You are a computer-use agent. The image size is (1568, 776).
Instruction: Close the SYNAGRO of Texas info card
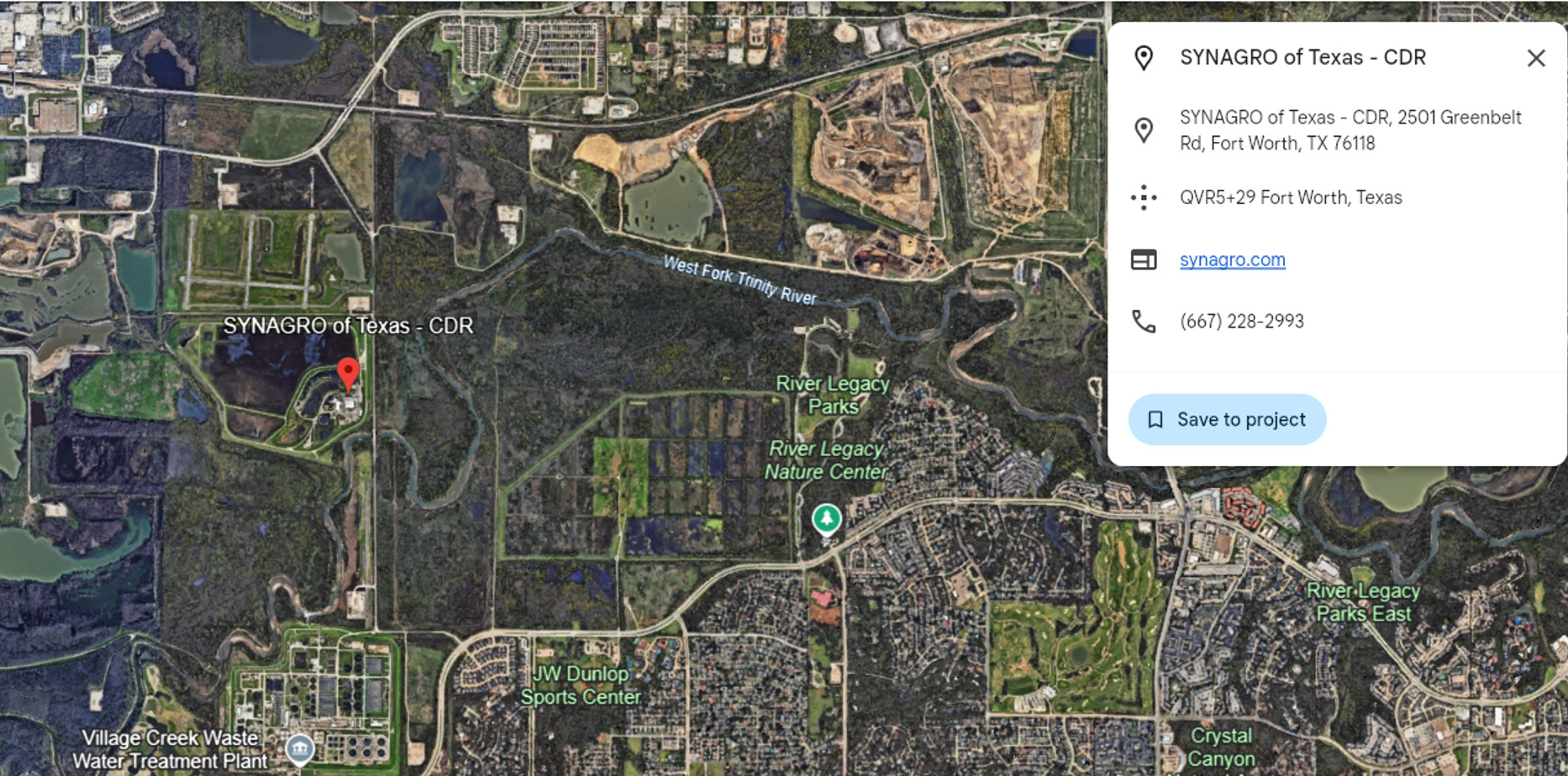click(1535, 58)
